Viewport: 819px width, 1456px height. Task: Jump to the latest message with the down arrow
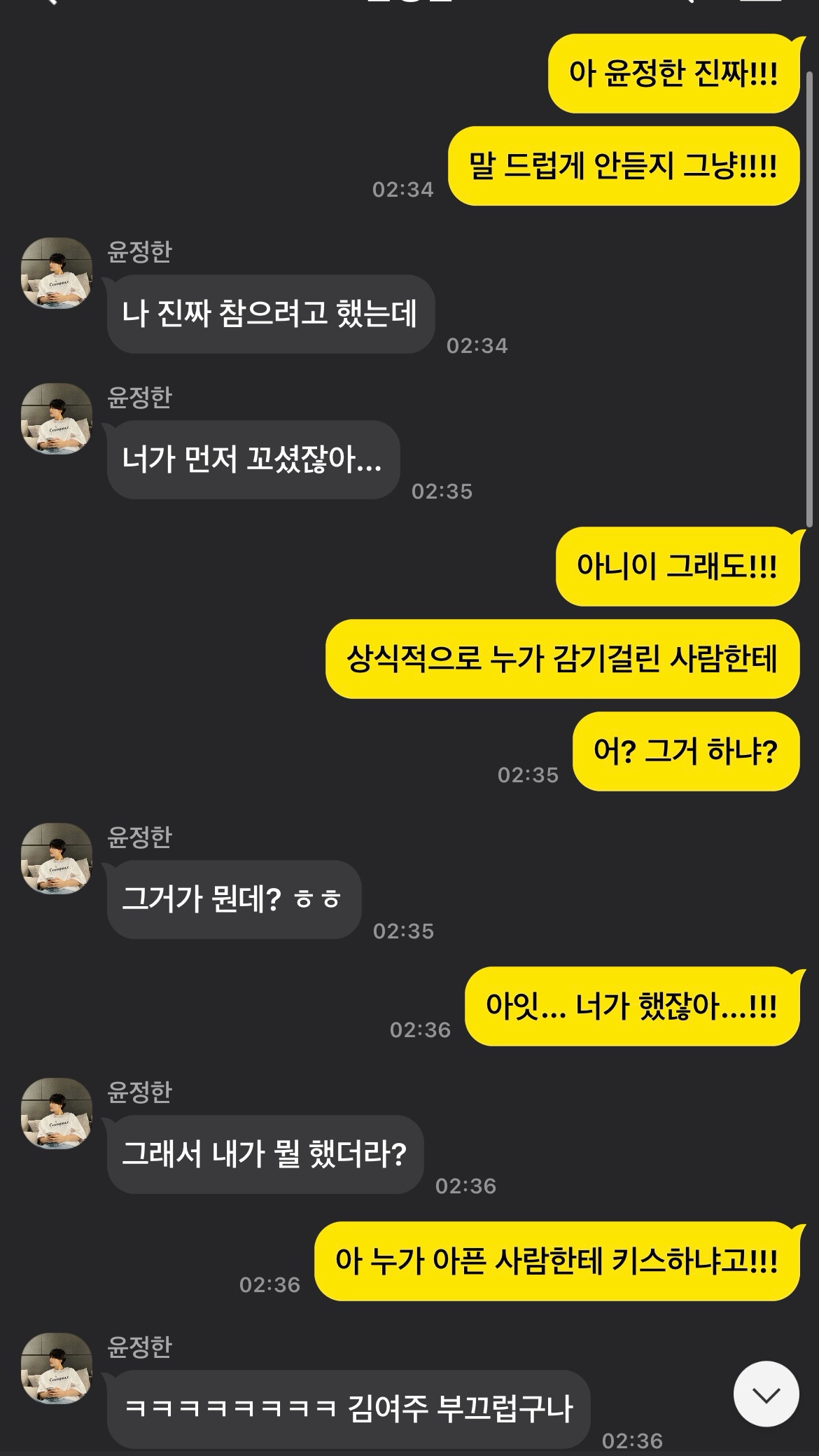766,1394
